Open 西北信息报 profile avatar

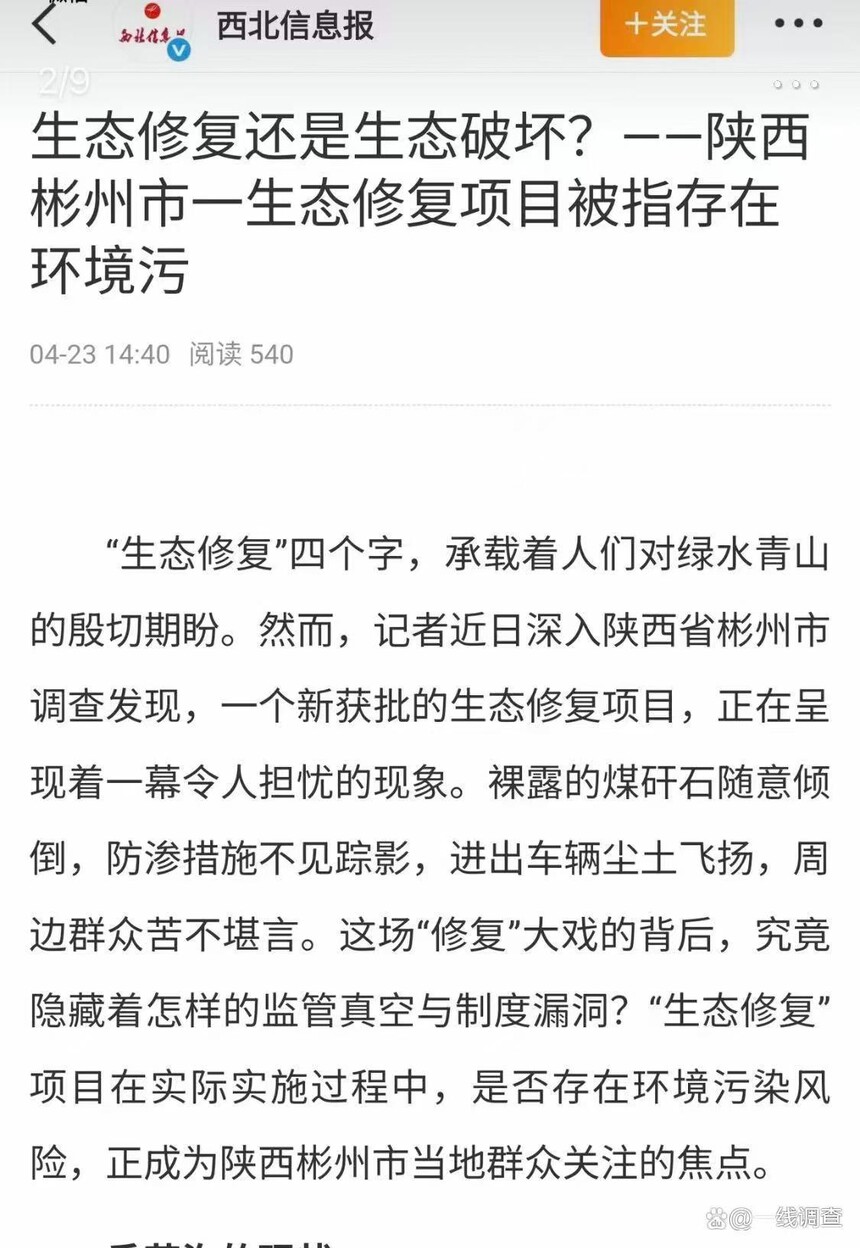(x=150, y=29)
